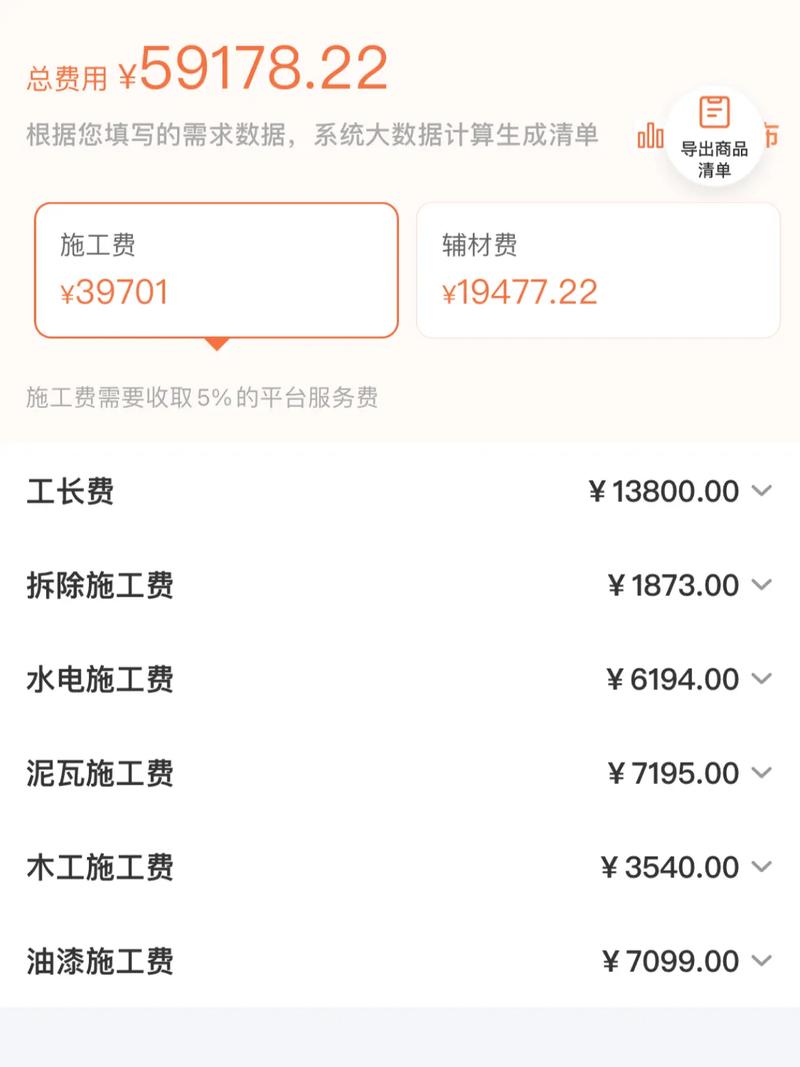Show the 水电施工费 breakdown

pyautogui.click(x=761, y=679)
